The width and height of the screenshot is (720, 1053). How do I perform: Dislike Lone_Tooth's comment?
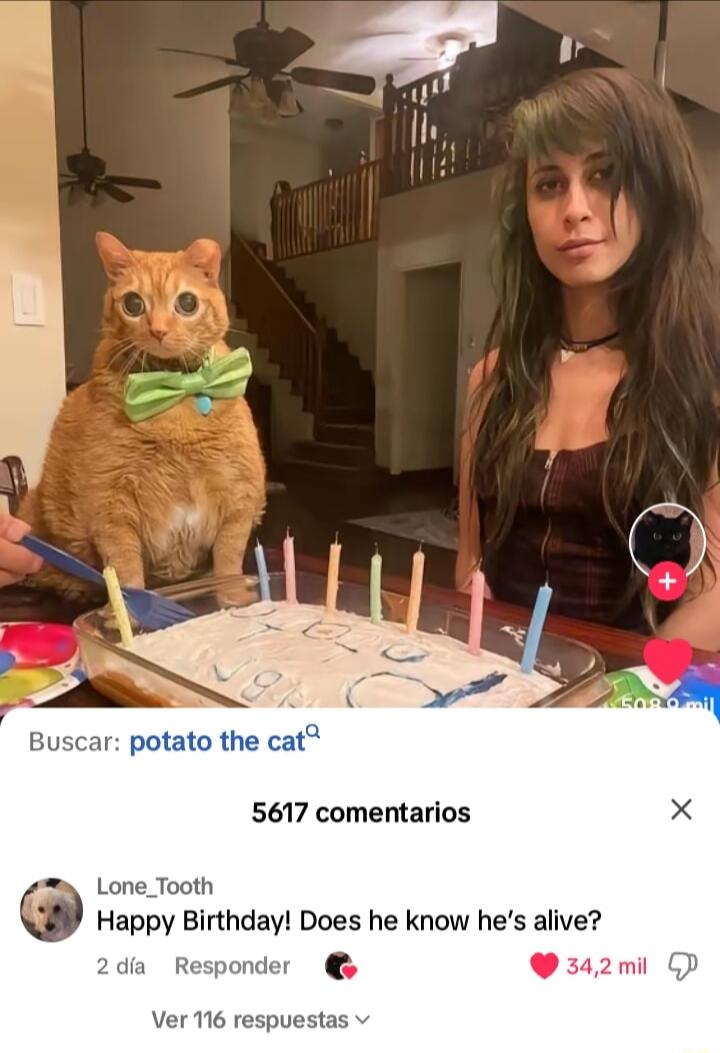[x=685, y=965]
